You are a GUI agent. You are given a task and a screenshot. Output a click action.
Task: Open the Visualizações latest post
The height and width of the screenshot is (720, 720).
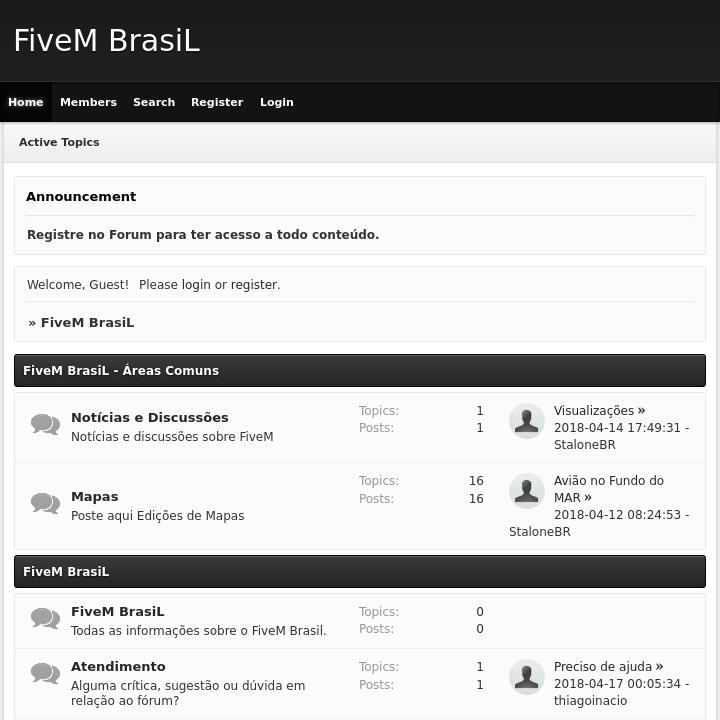(594, 410)
